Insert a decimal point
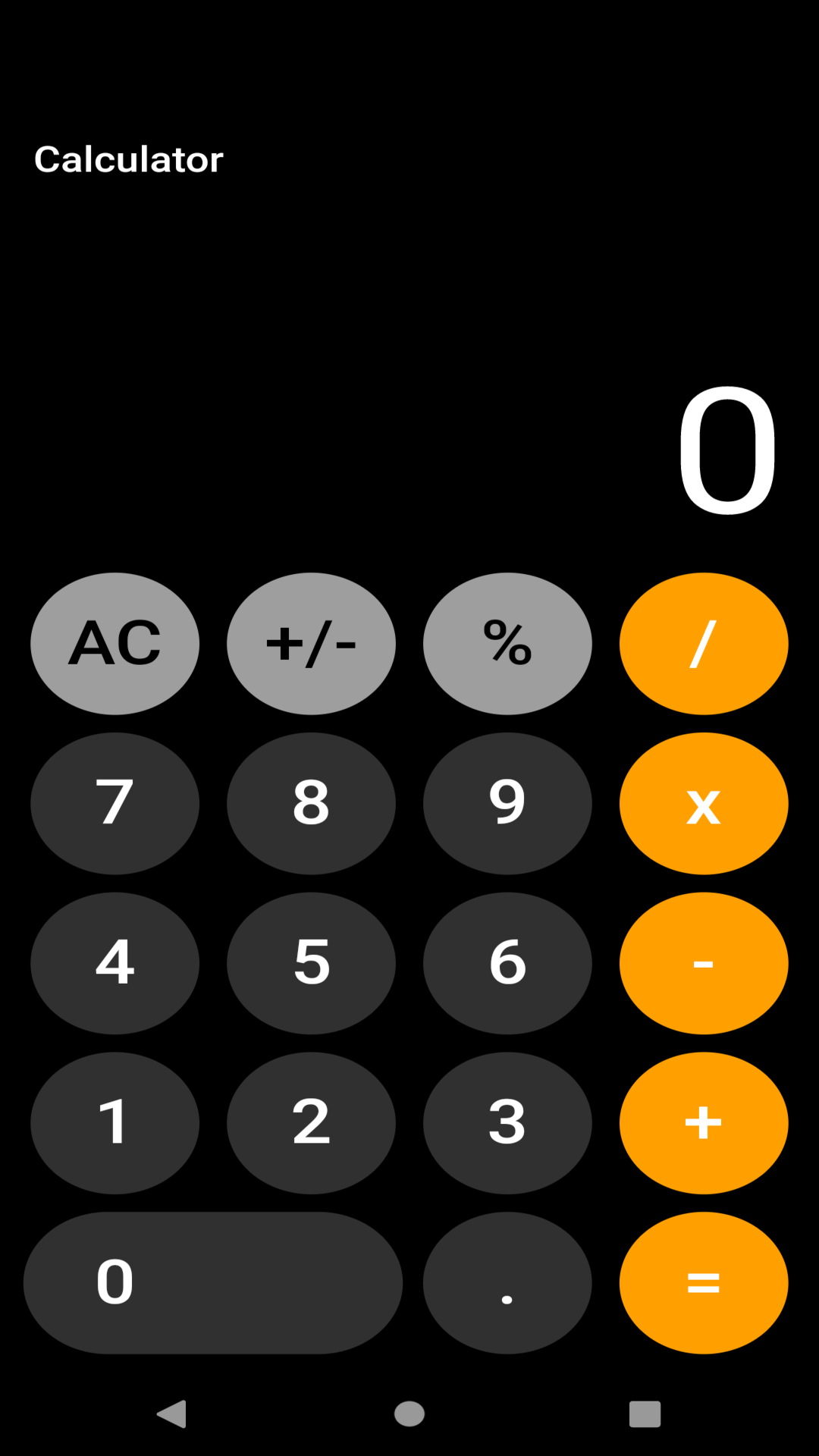This screenshot has width=819, height=1456. pyautogui.click(x=507, y=1282)
